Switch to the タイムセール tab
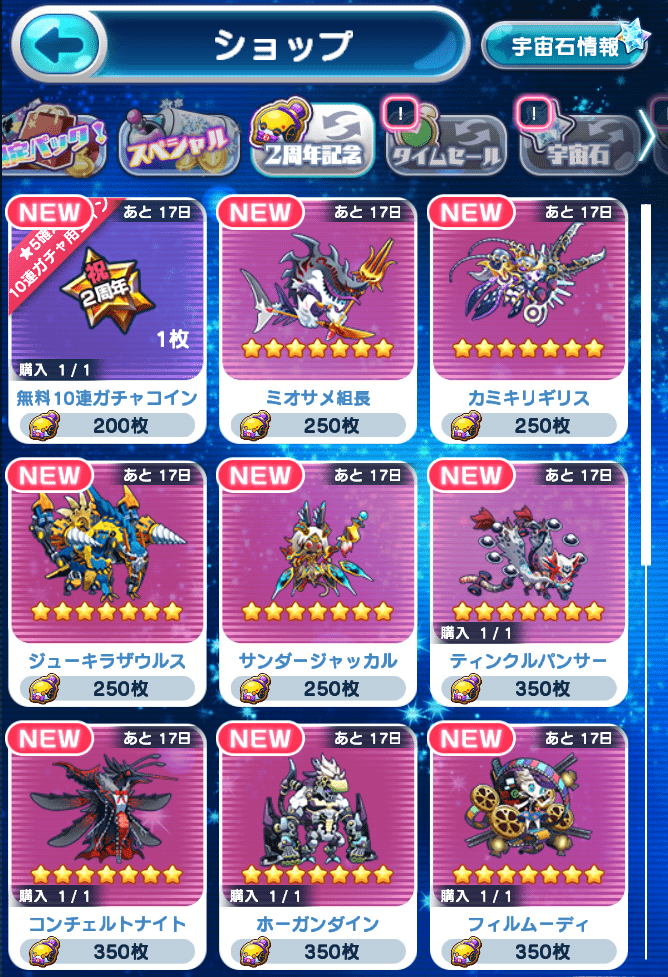The image size is (668, 977). click(x=444, y=147)
